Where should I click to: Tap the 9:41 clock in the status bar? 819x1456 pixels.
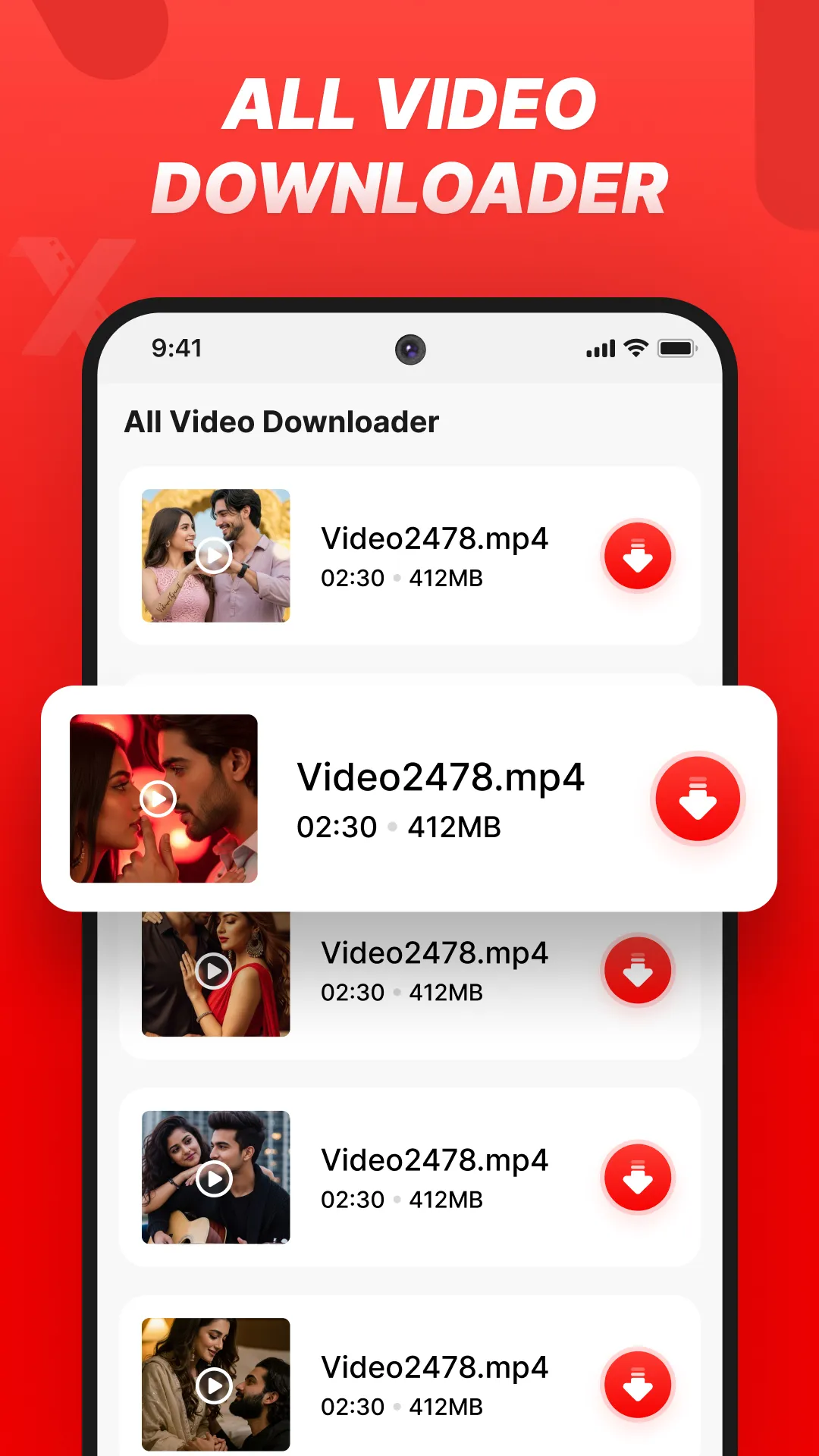pos(176,348)
